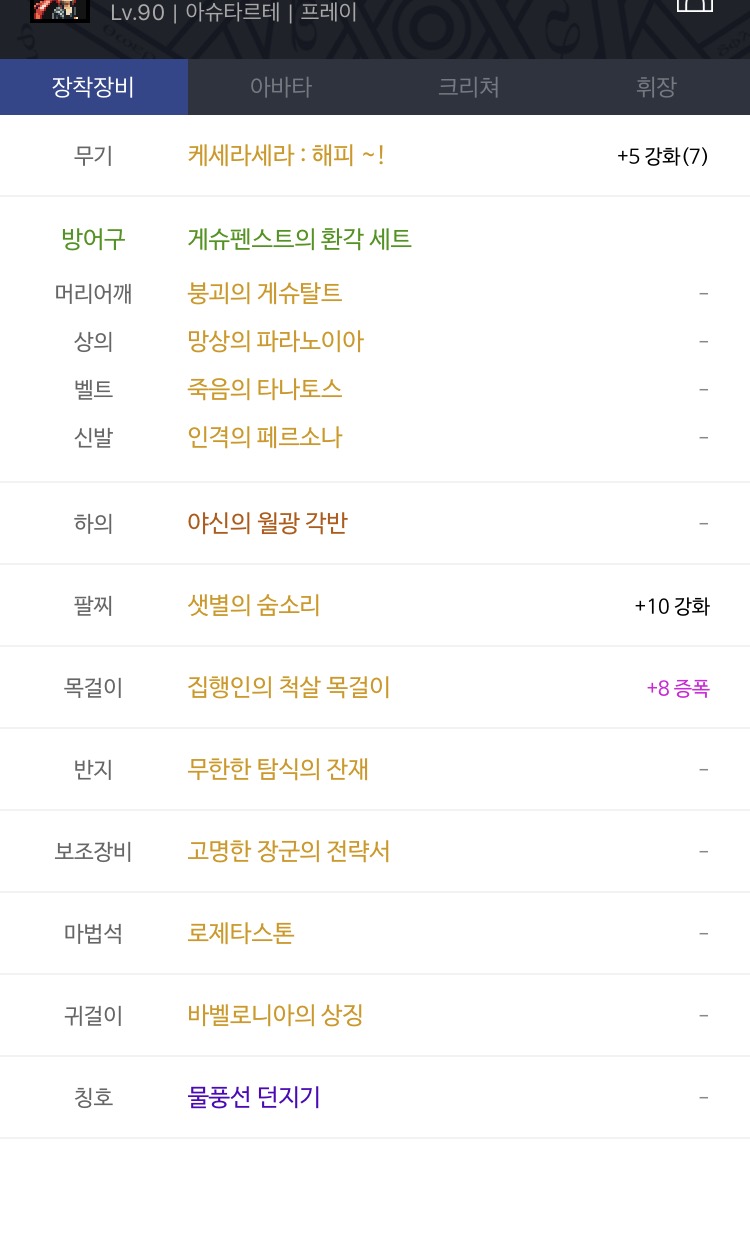View 고명한 장군의 전략서 sub equipment

coord(288,851)
